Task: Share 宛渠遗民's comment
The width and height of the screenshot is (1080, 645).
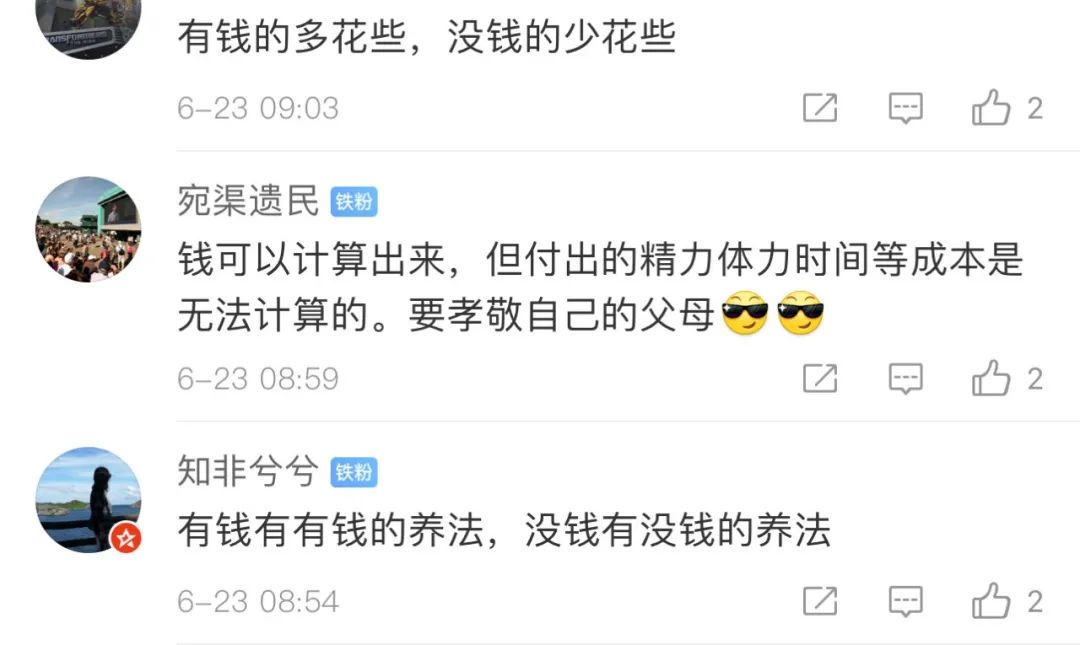Action: (x=820, y=378)
